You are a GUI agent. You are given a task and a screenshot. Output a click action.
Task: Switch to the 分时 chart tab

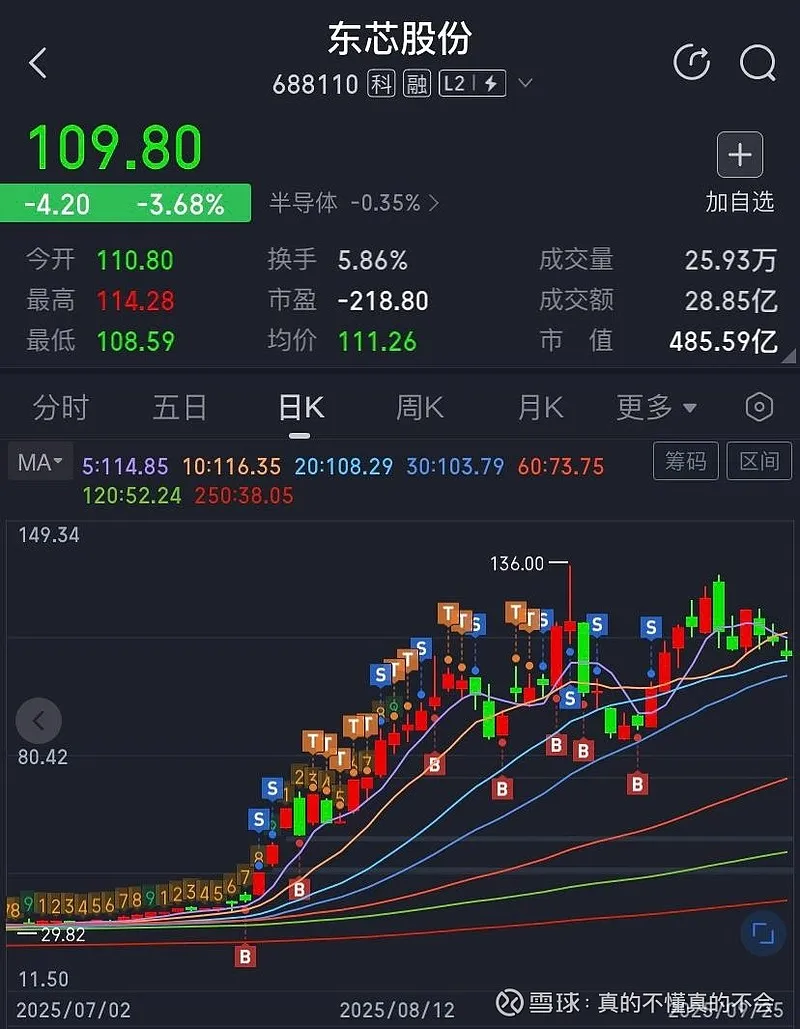pos(61,407)
